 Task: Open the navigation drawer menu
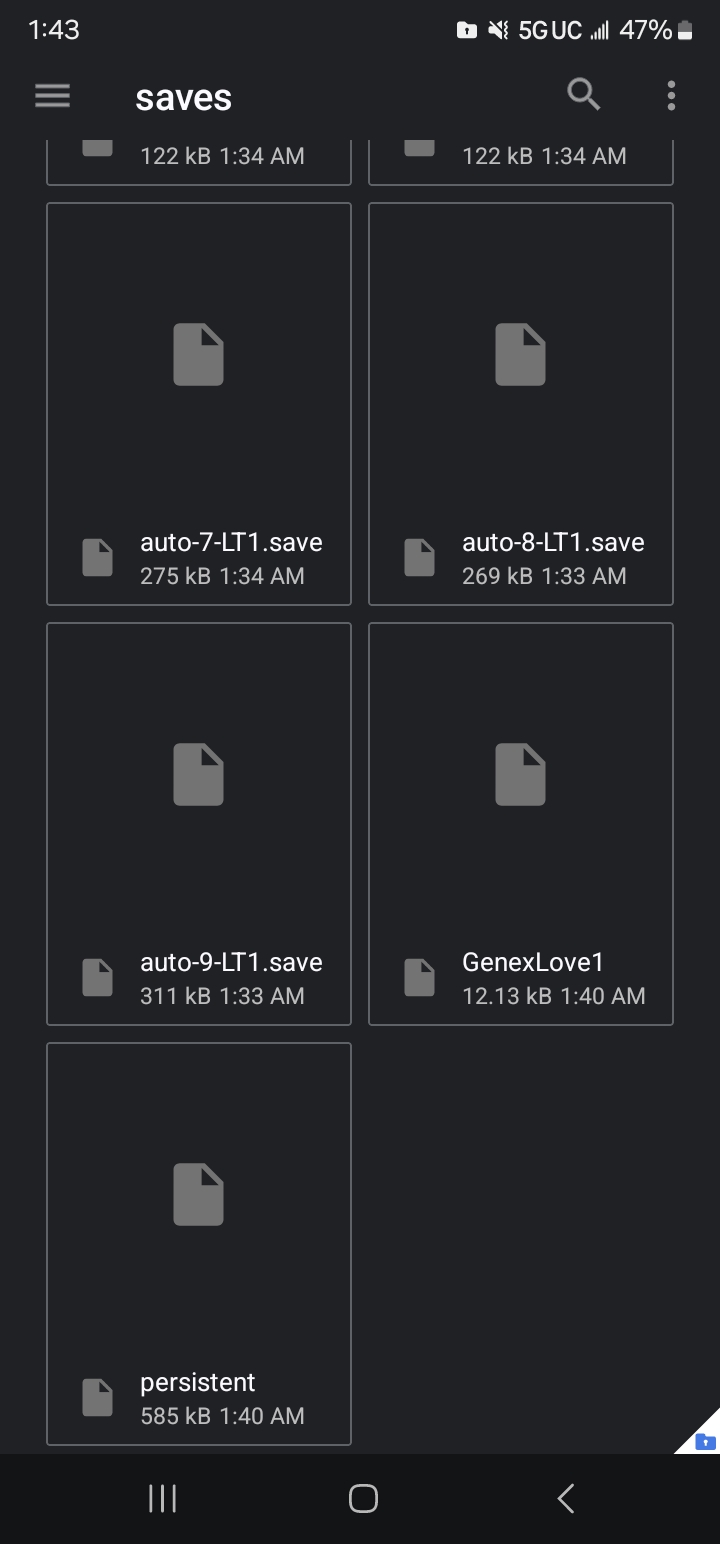click(52, 96)
